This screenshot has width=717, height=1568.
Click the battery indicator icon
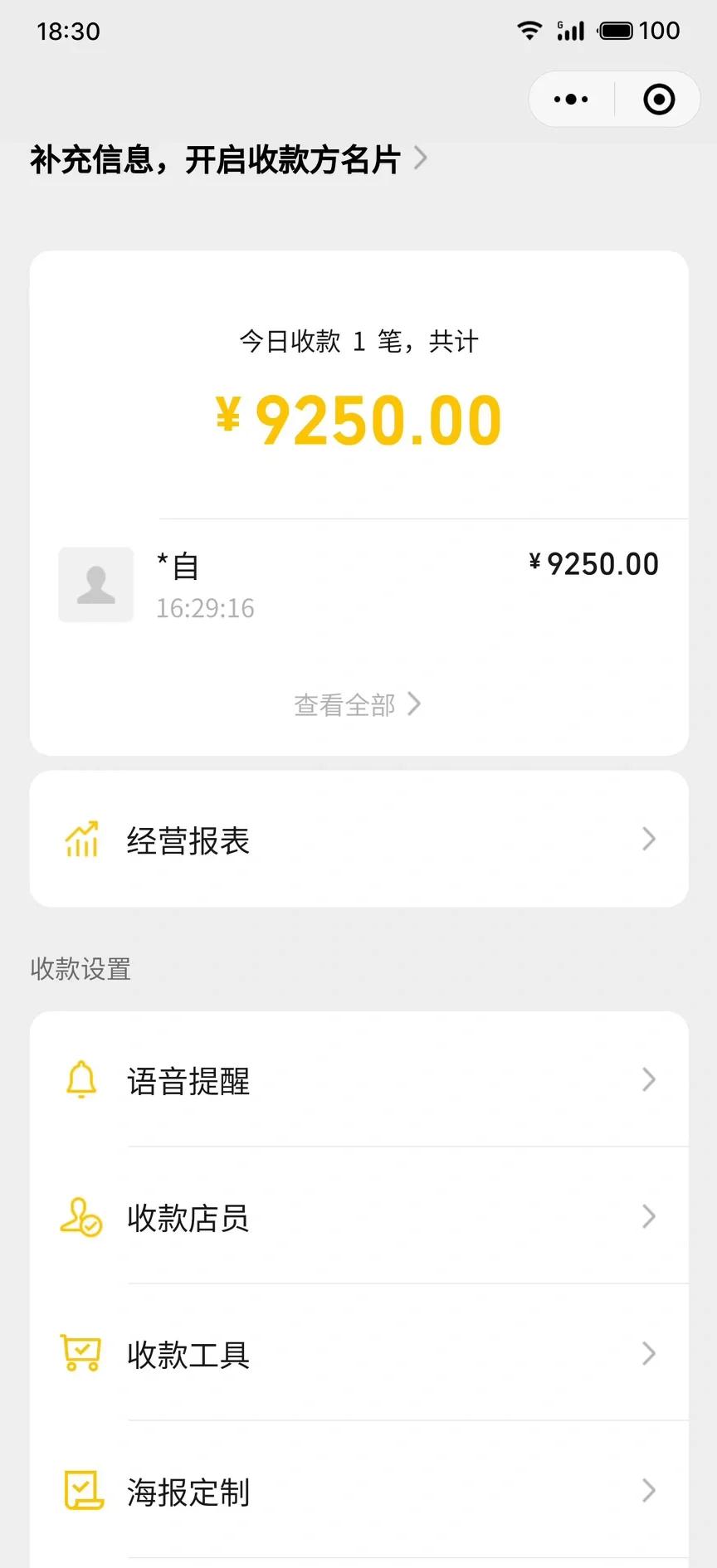click(616, 30)
